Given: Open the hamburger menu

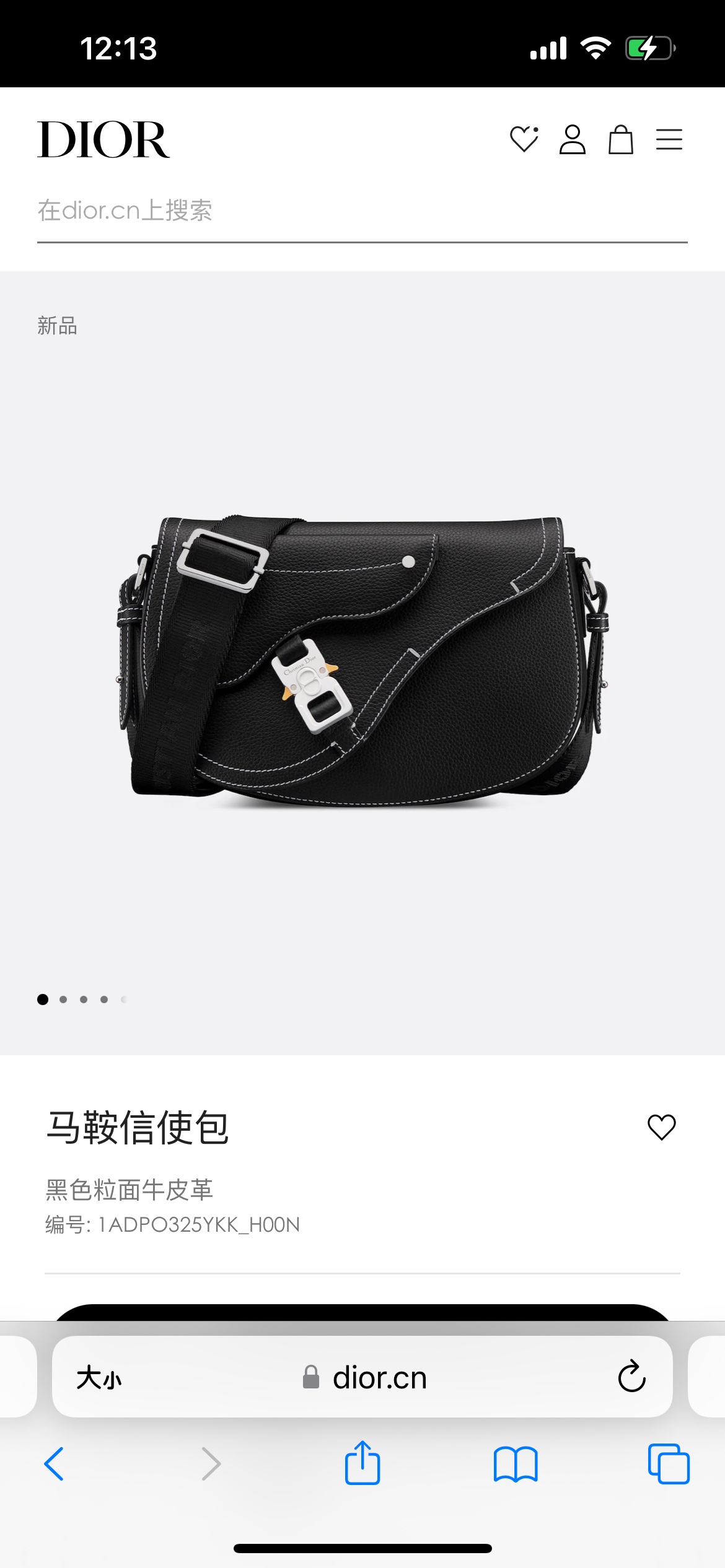Looking at the screenshot, I should [x=669, y=139].
